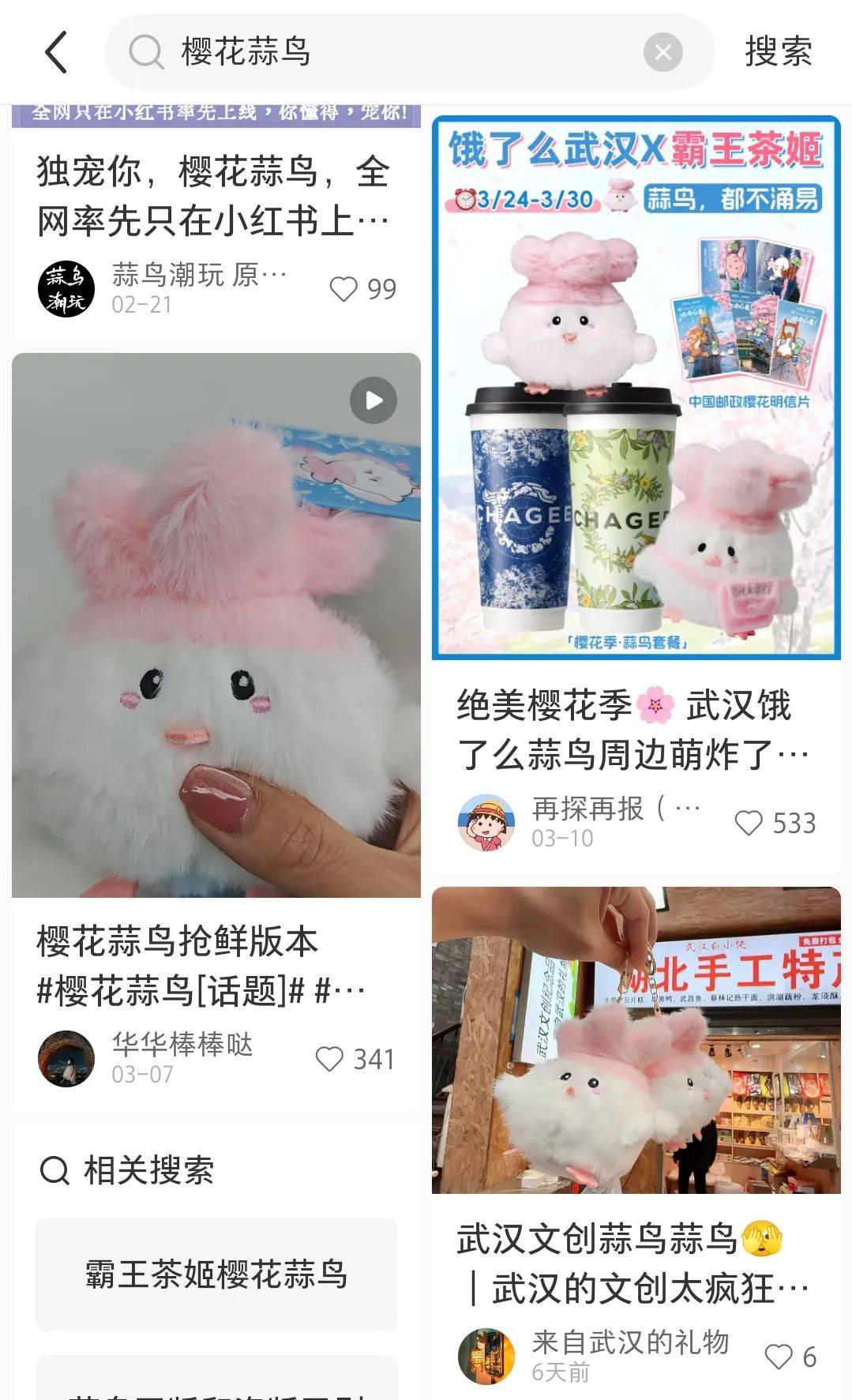Open the video post 樱花蒜鸟抢鲜版本

click(216, 625)
